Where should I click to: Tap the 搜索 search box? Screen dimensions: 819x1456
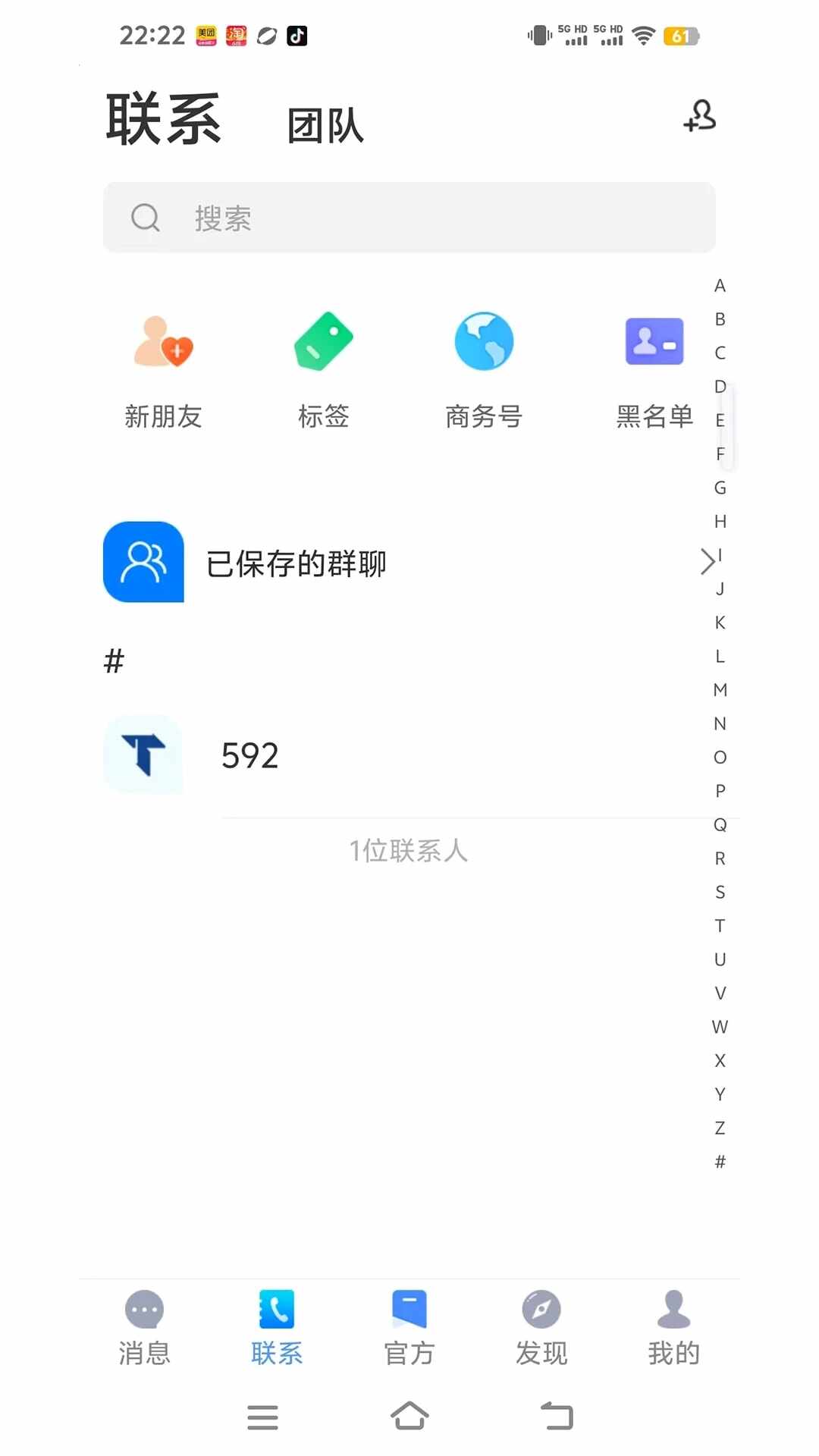[409, 218]
